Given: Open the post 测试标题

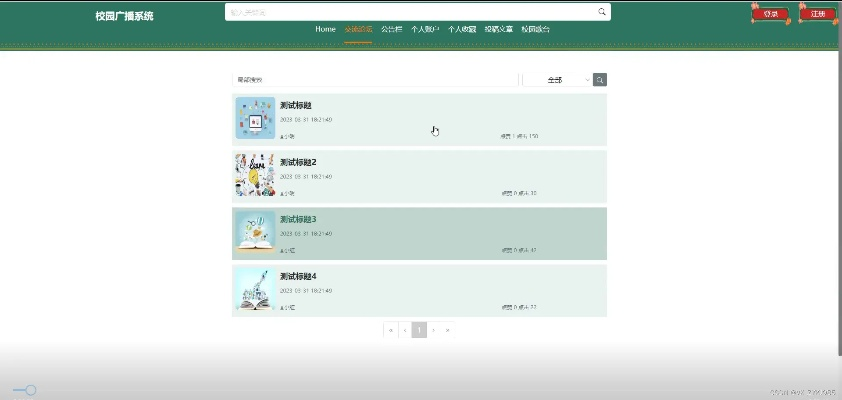Looking at the screenshot, I should 296,105.
